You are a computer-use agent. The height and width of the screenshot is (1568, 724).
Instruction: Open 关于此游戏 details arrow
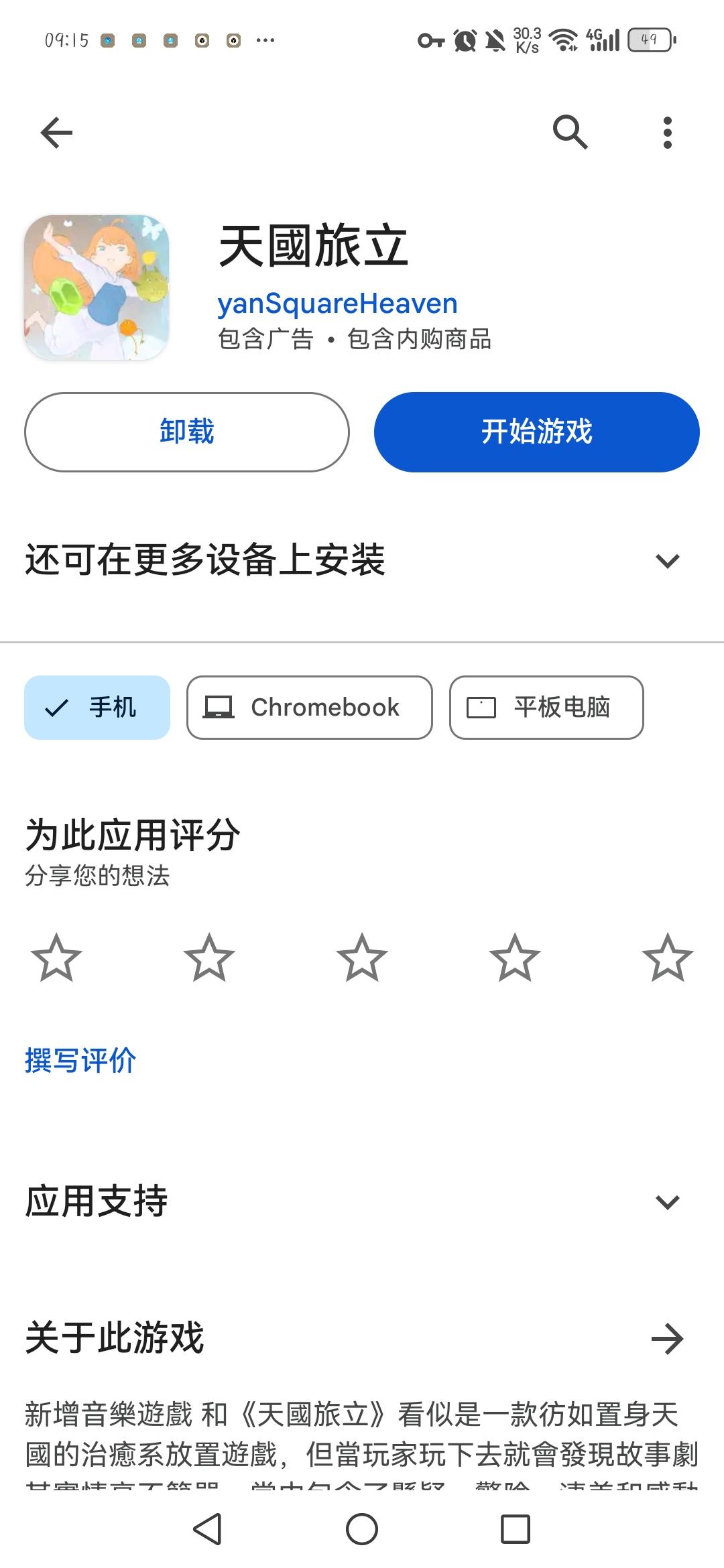click(x=667, y=1338)
